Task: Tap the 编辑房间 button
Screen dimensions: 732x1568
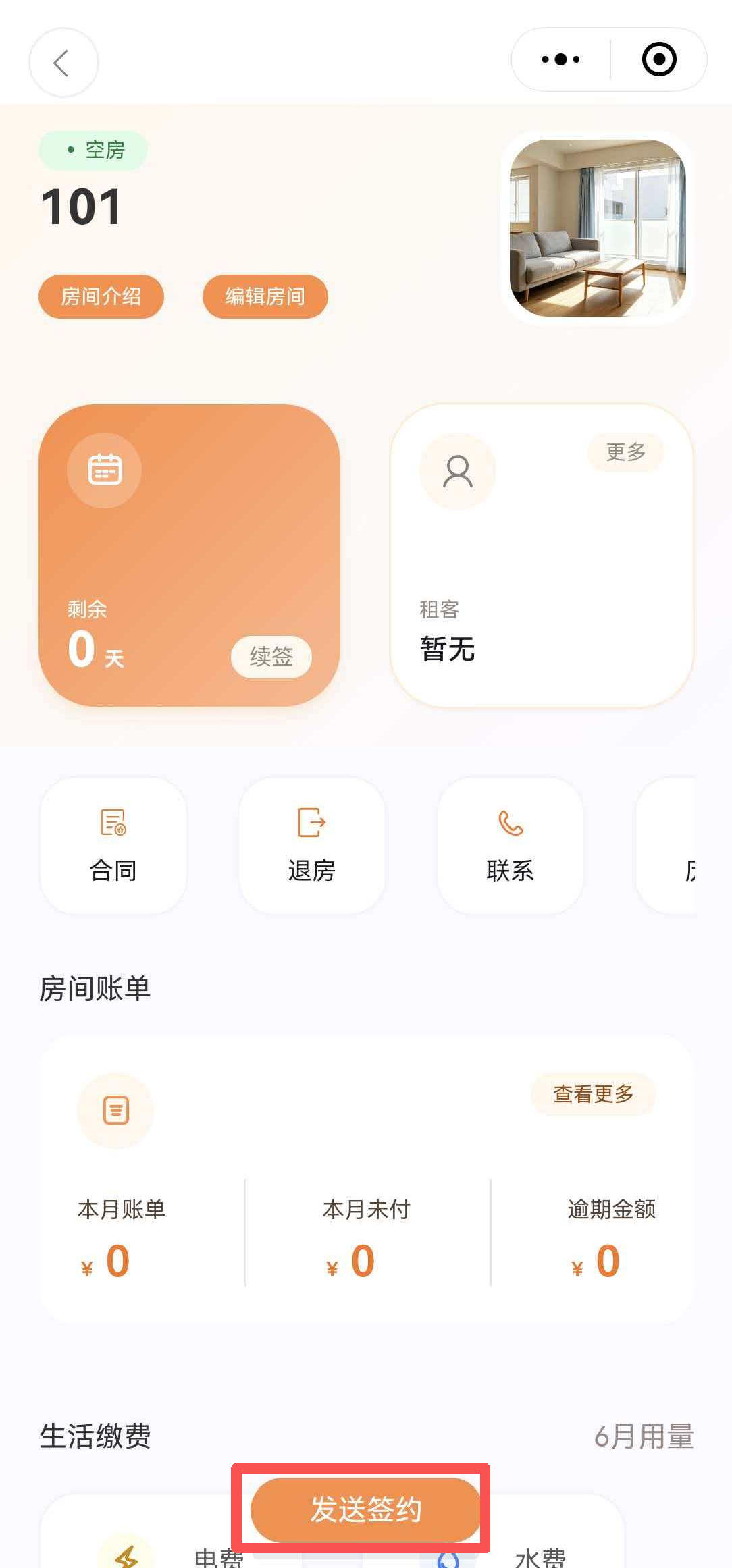Action: pyautogui.click(x=265, y=296)
